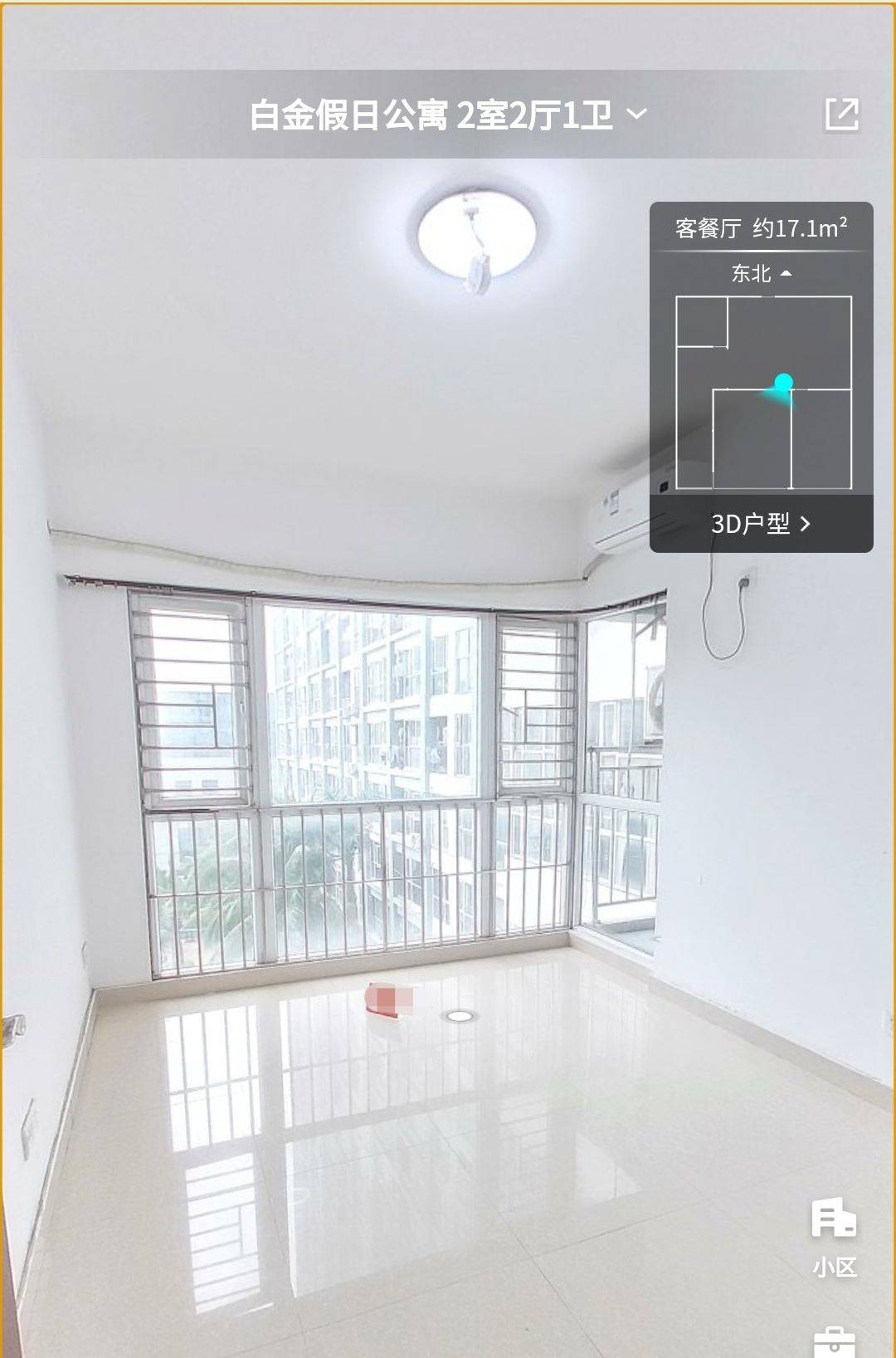The image size is (896, 1358).
Task: Jump to the floor hotspot marker
Action: tap(457, 1015)
